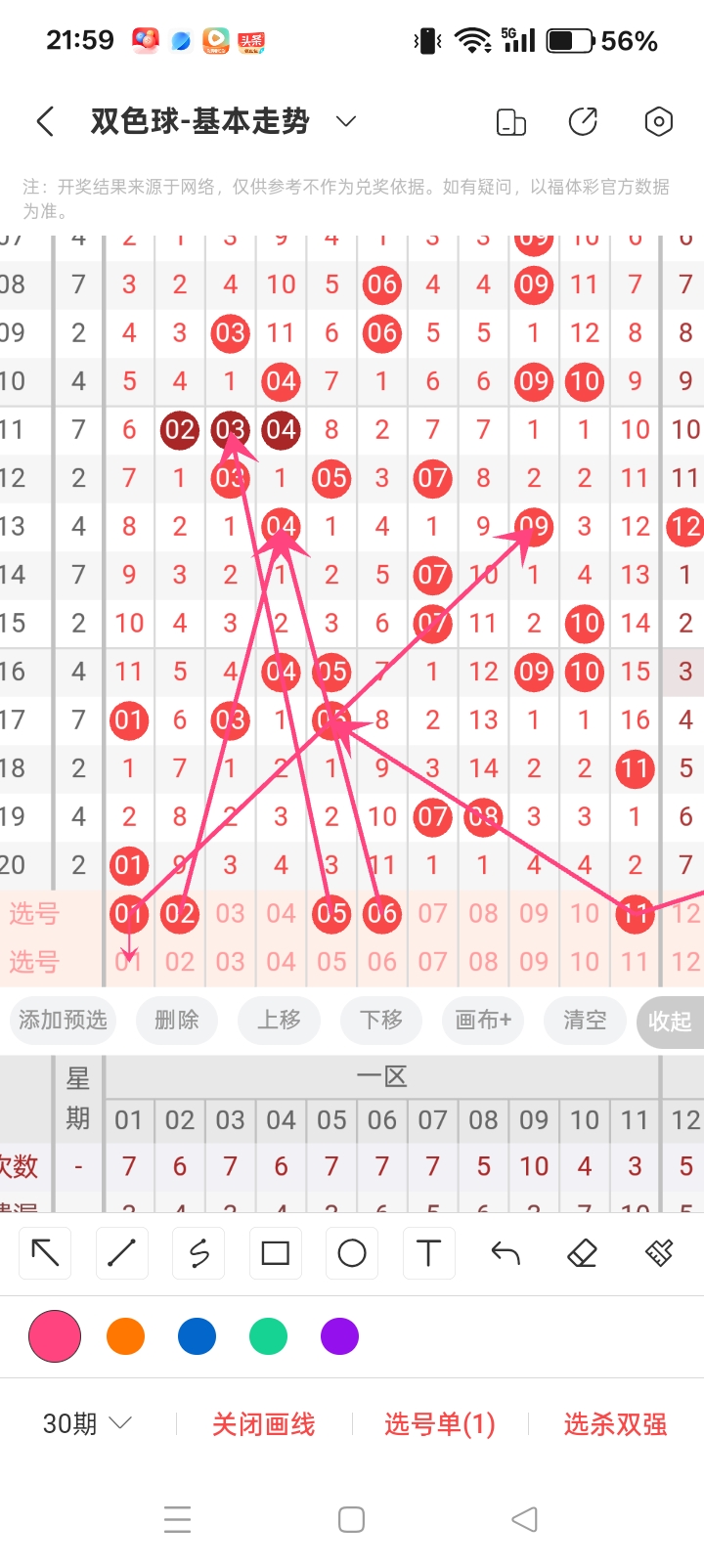This screenshot has width=704, height=1568.
Task: Go back from the 双色球 trend chart
Action: pyautogui.click(x=45, y=122)
